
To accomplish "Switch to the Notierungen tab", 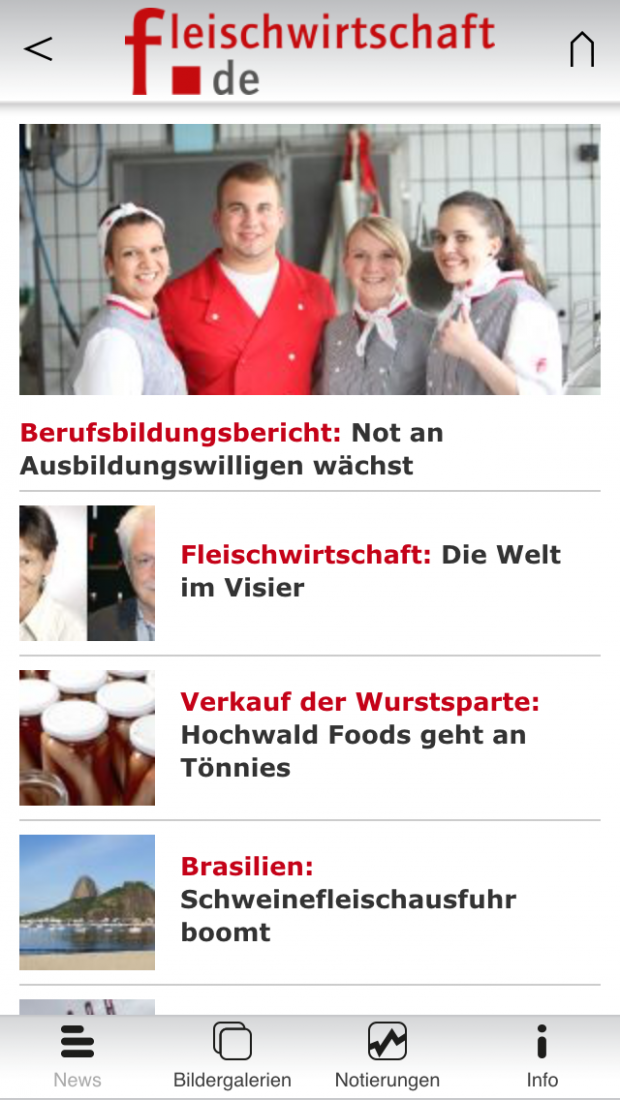I will click(387, 1056).
